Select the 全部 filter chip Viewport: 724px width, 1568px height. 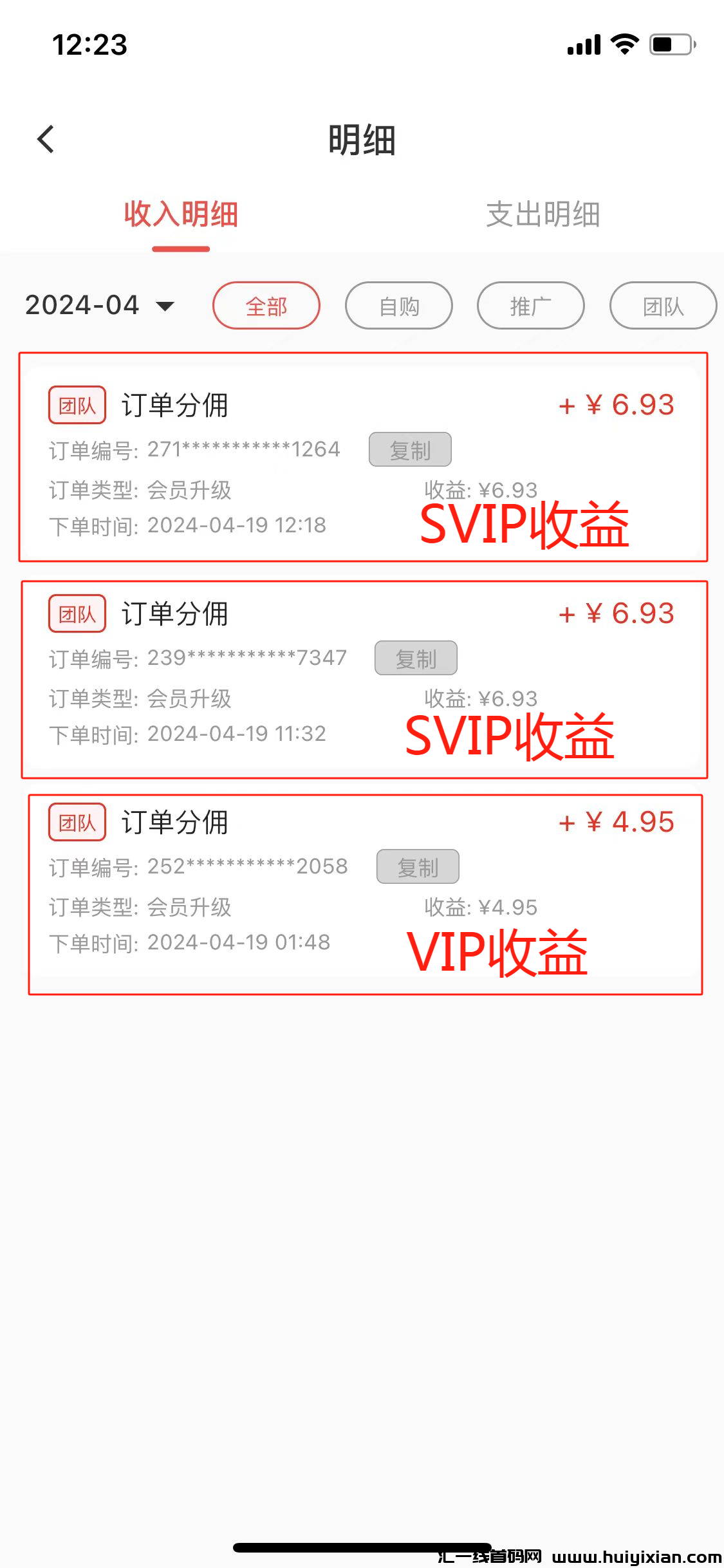tap(266, 306)
